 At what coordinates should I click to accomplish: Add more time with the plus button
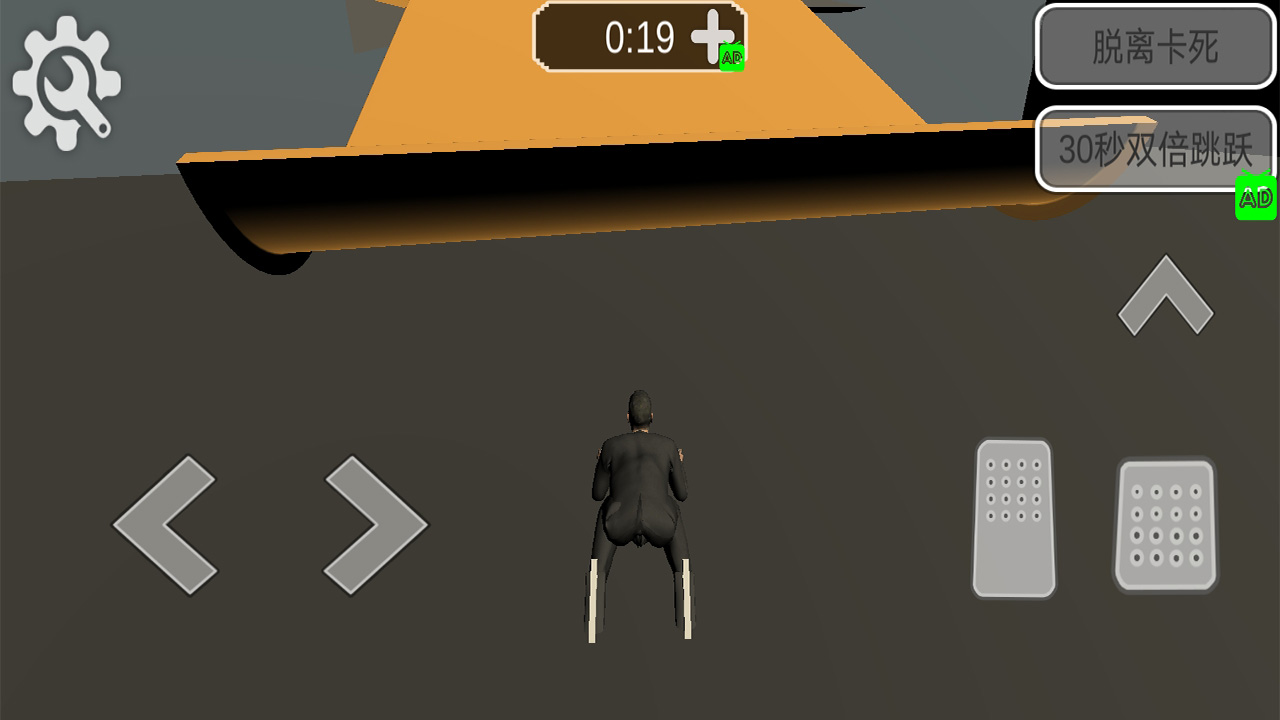pyautogui.click(x=713, y=38)
